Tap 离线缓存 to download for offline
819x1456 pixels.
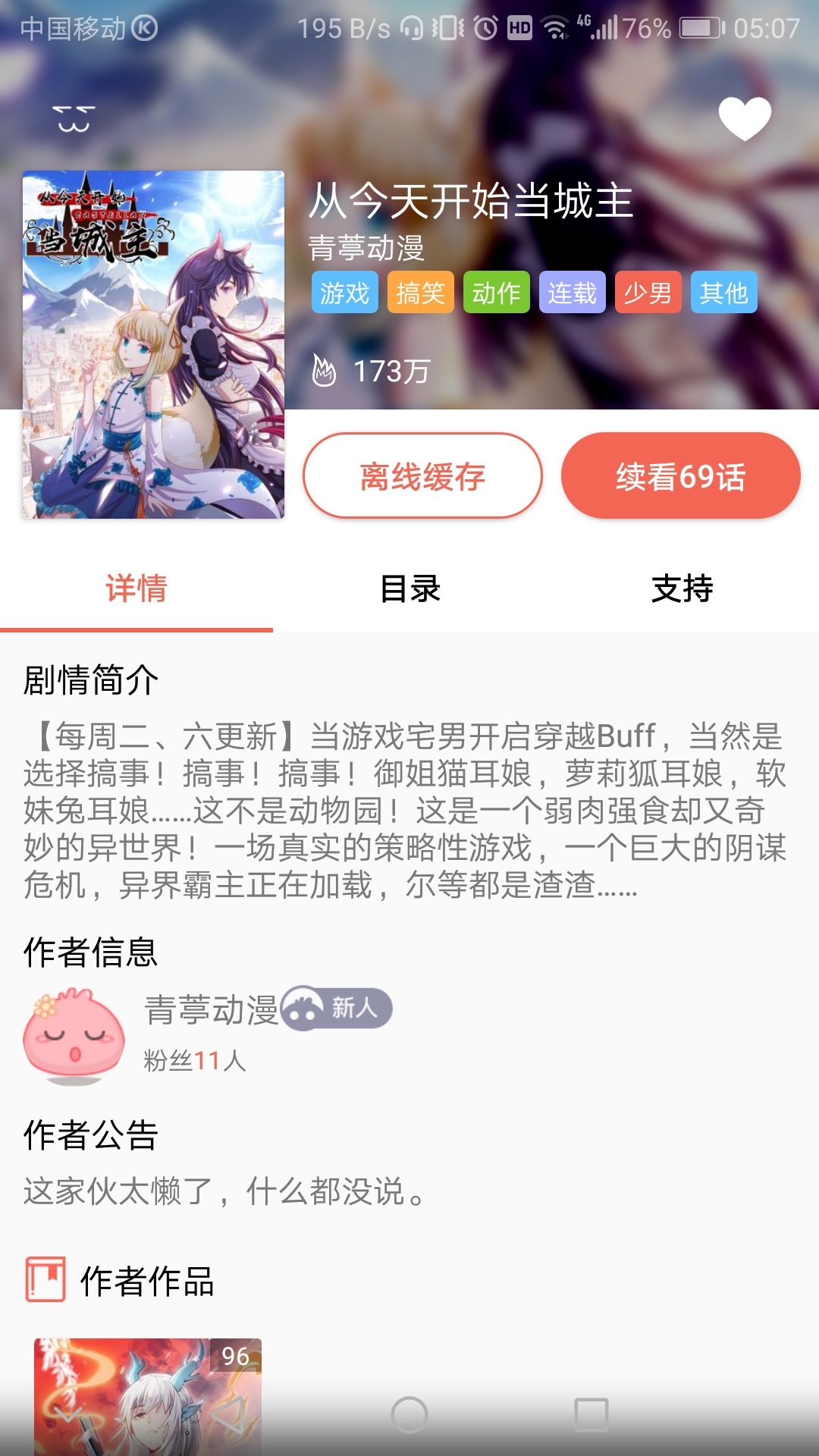pyautogui.click(x=422, y=476)
